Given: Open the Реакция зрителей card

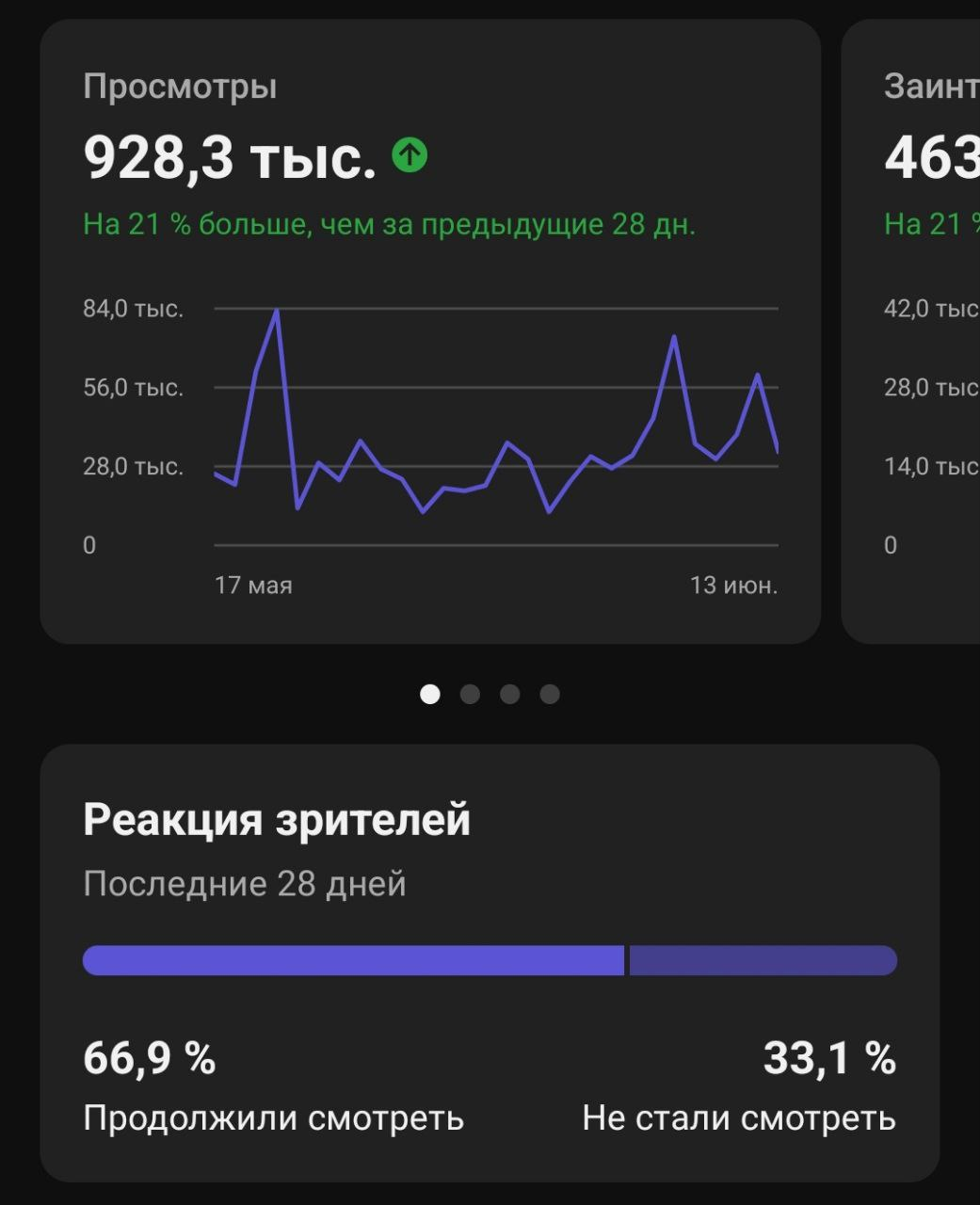Looking at the screenshot, I should pos(490,962).
